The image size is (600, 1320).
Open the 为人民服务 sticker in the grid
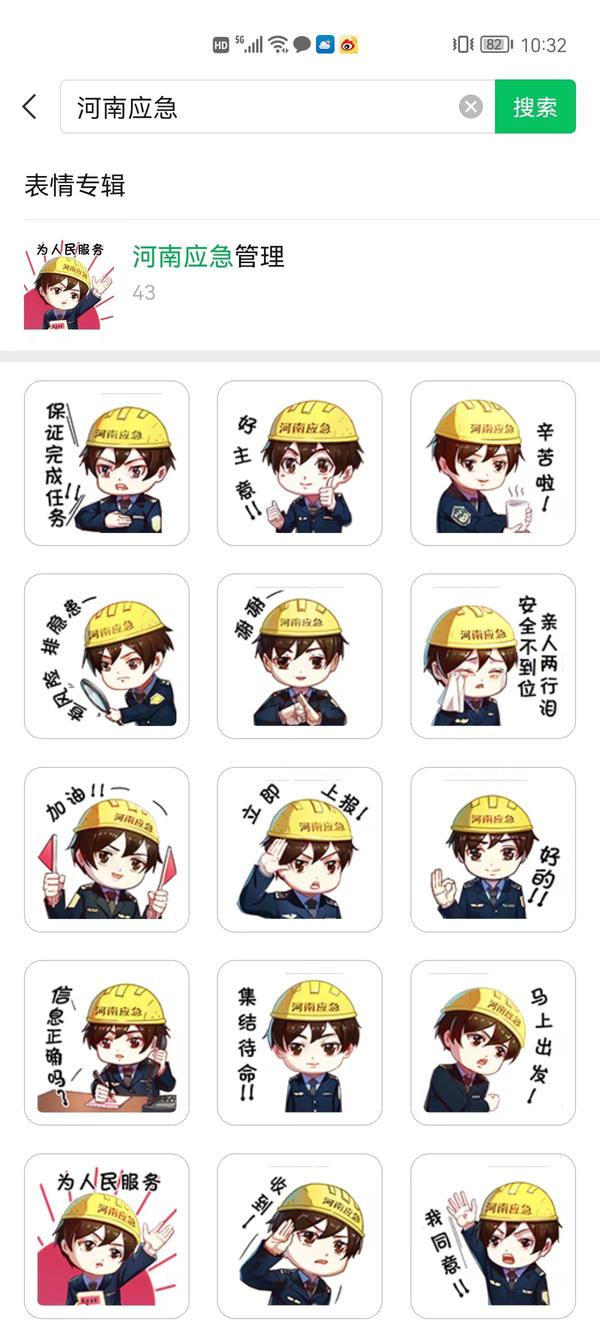(x=107, y=1235)
